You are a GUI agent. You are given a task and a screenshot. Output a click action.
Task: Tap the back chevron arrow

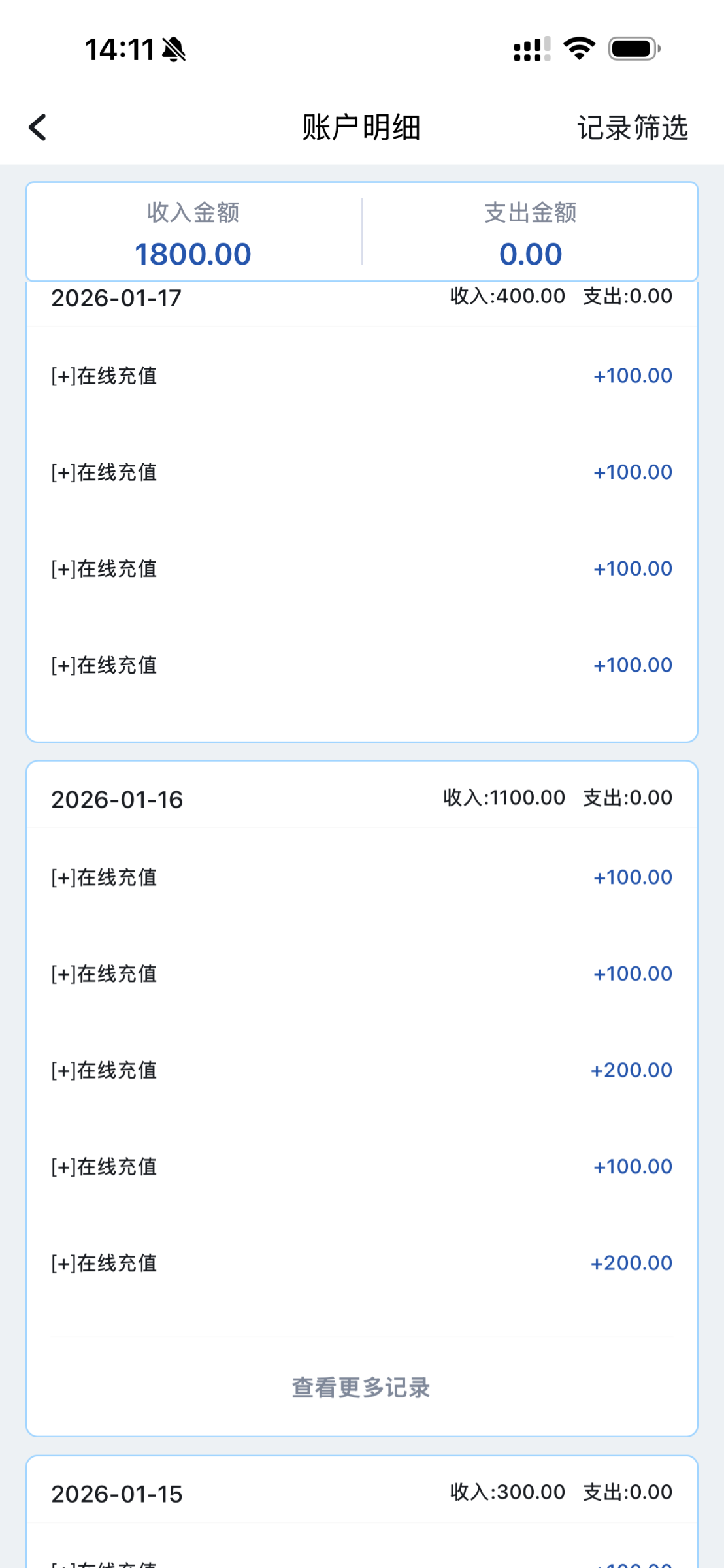(37, 127)
